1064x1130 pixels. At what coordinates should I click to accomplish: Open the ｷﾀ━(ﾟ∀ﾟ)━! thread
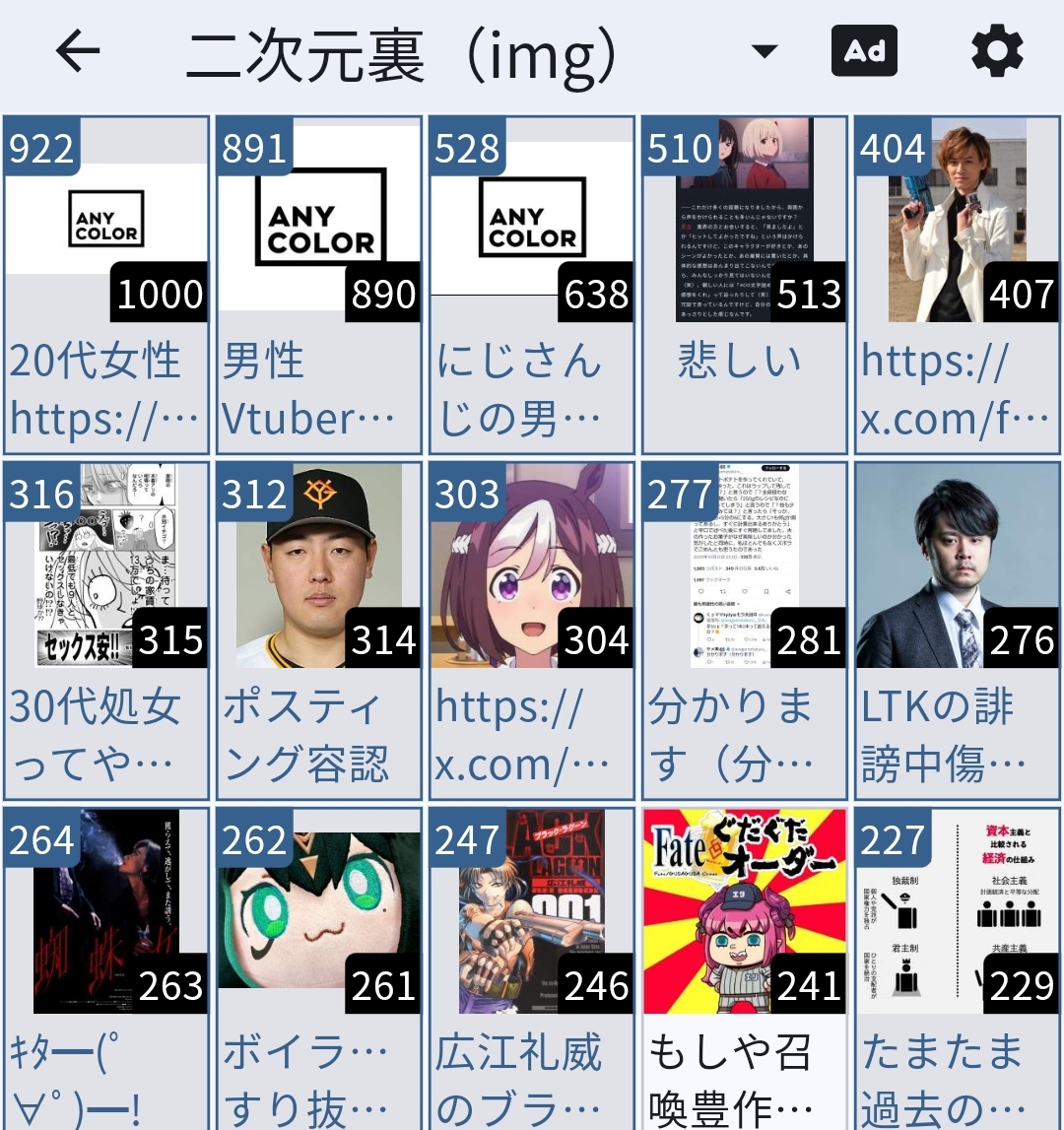pos(106,970)
